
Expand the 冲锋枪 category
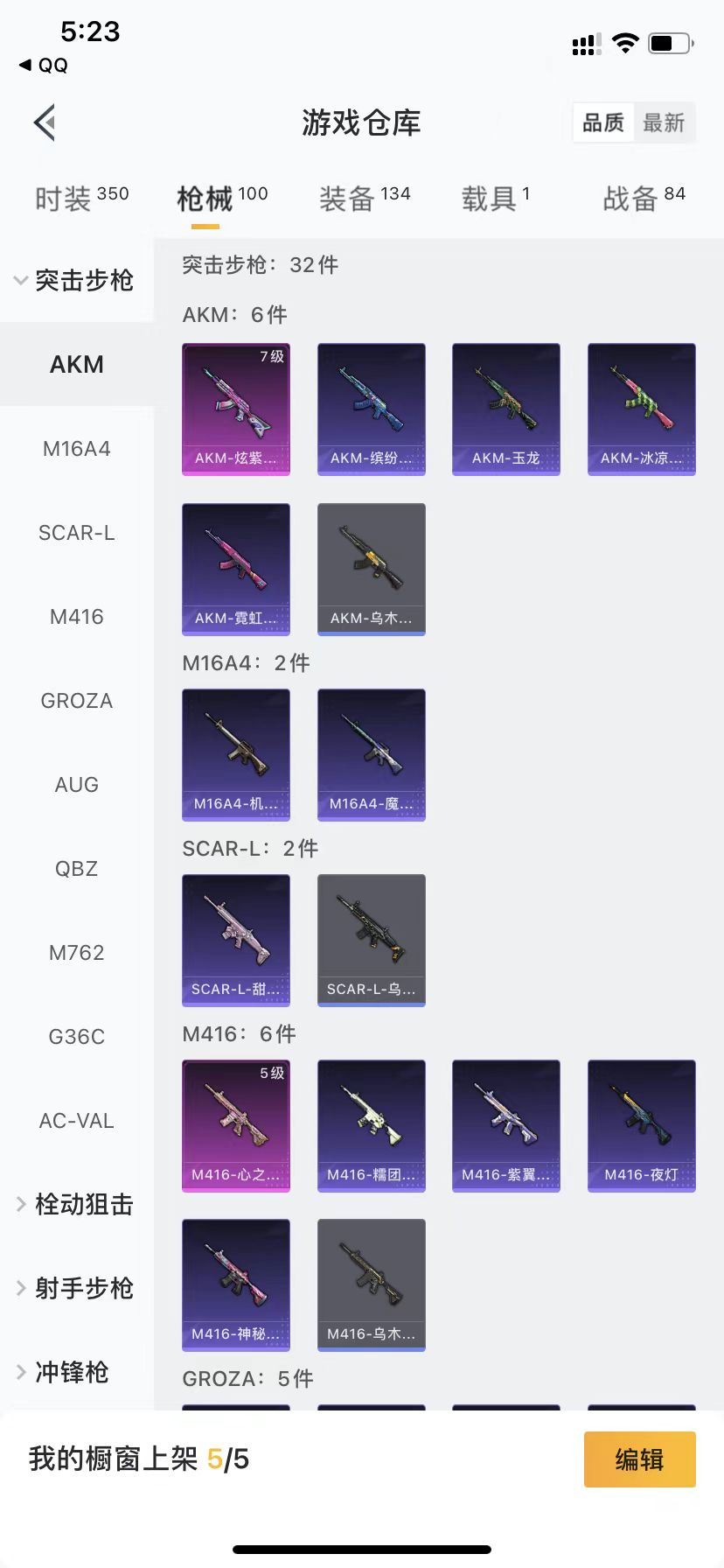(63, 1372)
